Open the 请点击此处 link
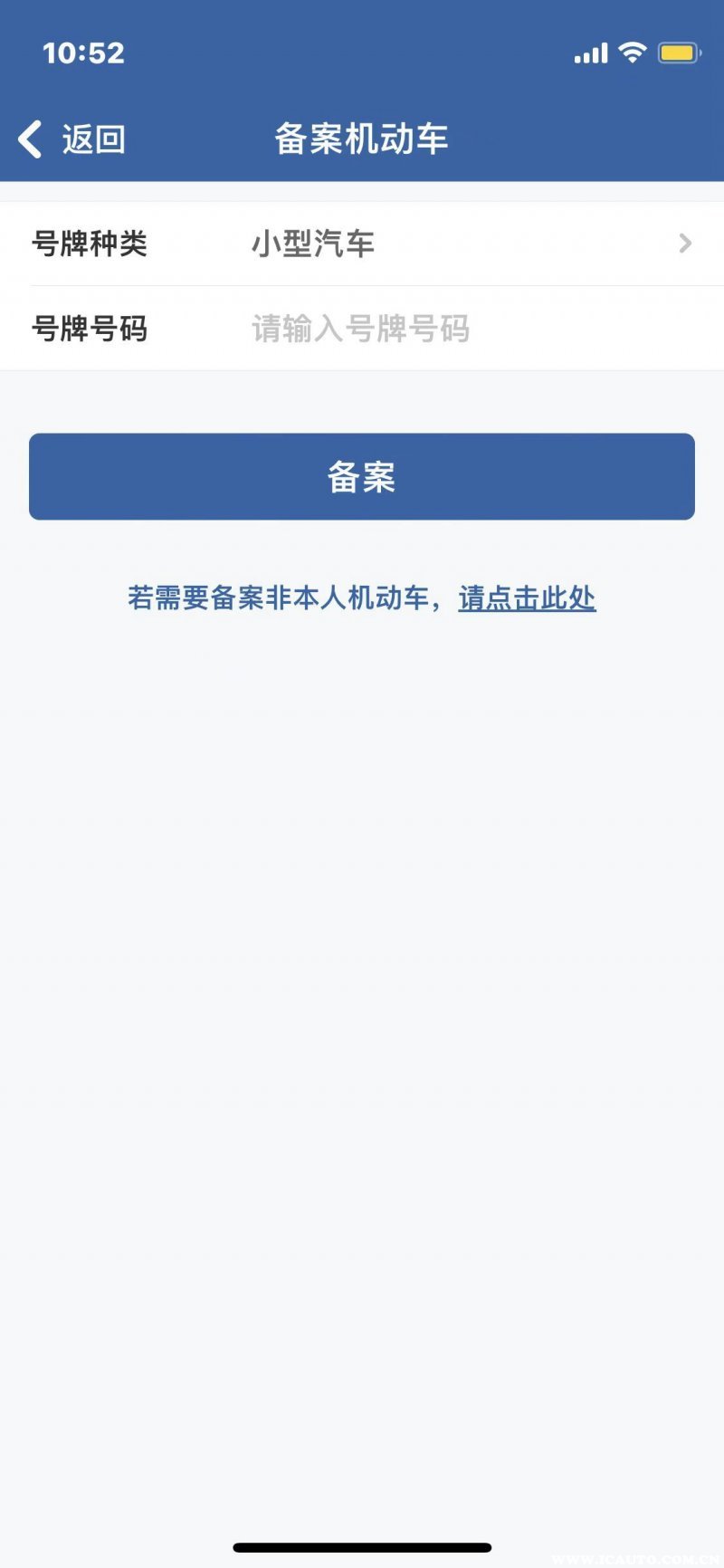This screenshot has width=724, height=1568. click(x=527, y=598)
